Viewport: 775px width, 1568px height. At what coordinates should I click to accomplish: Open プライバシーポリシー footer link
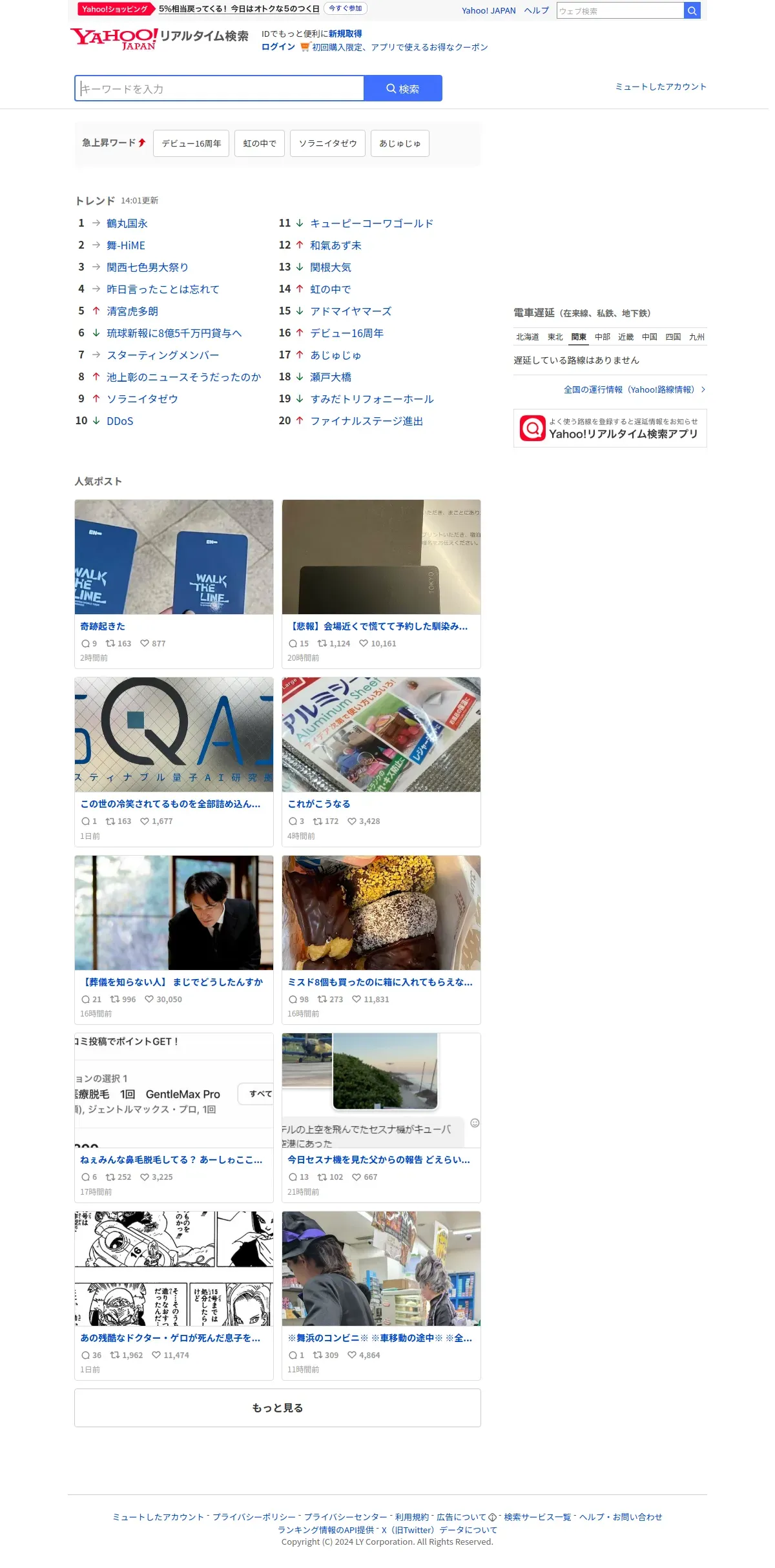tap(254, 1517)
